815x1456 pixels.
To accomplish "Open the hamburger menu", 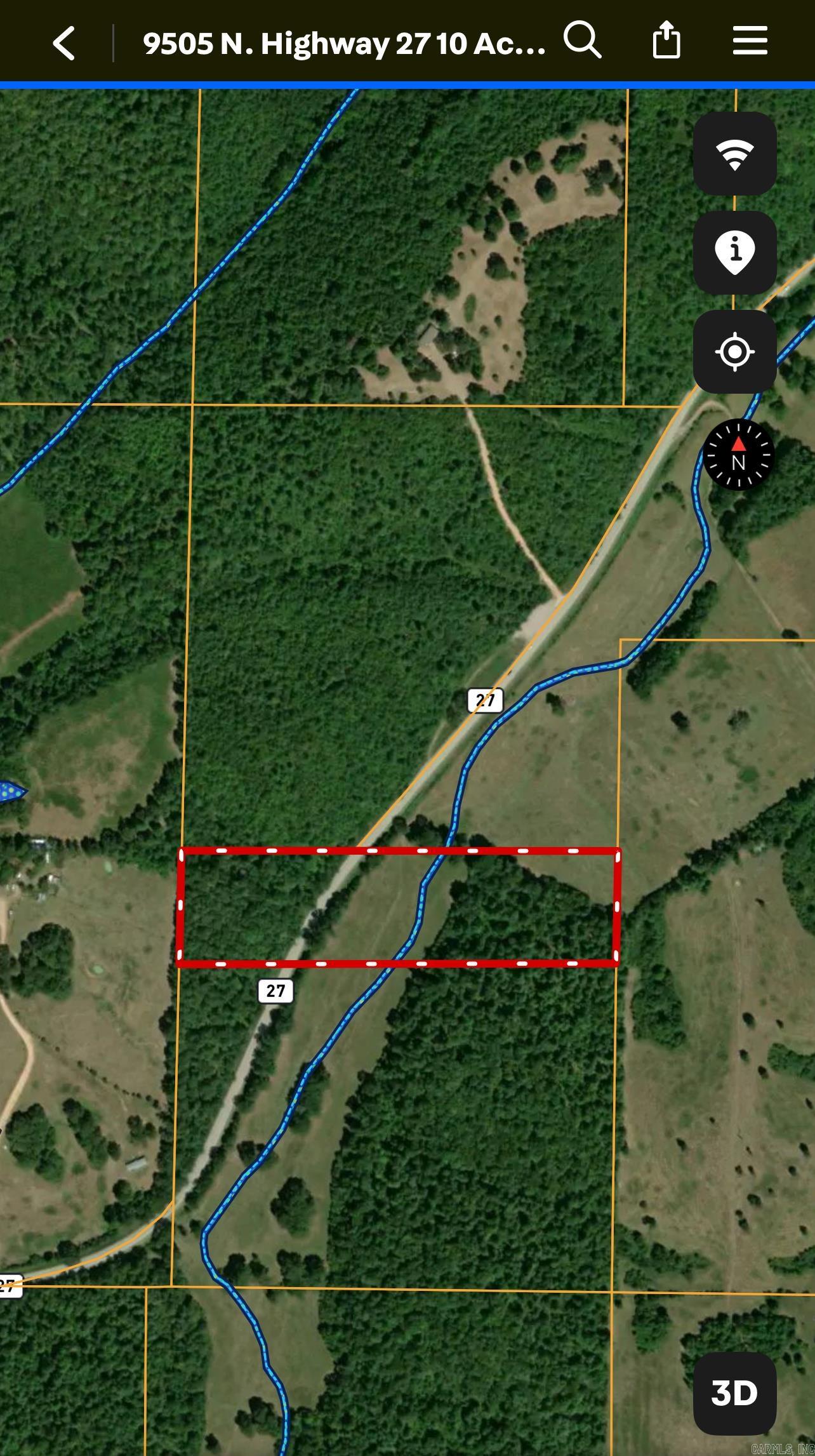I will tap(750, 41).
